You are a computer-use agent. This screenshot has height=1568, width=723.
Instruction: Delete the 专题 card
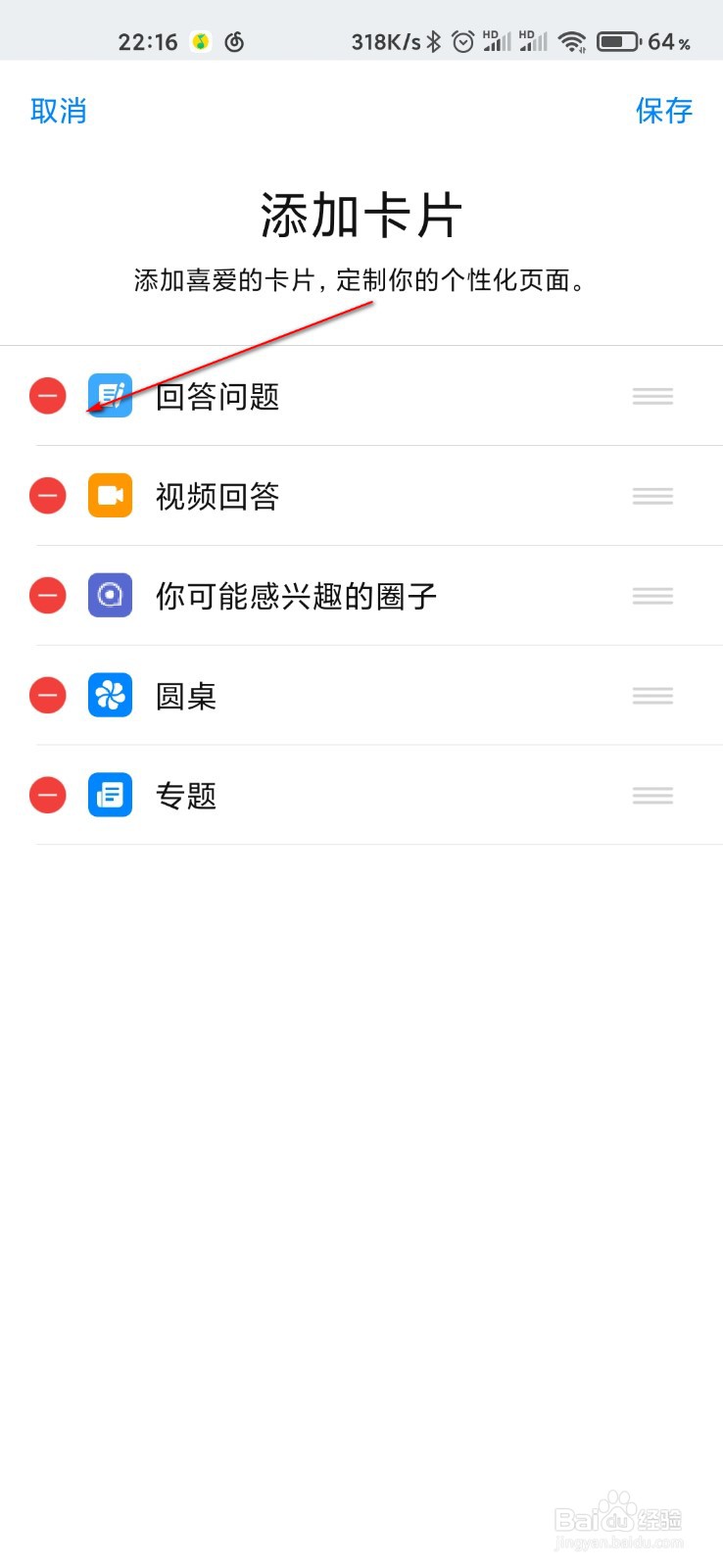click(47, 795)
